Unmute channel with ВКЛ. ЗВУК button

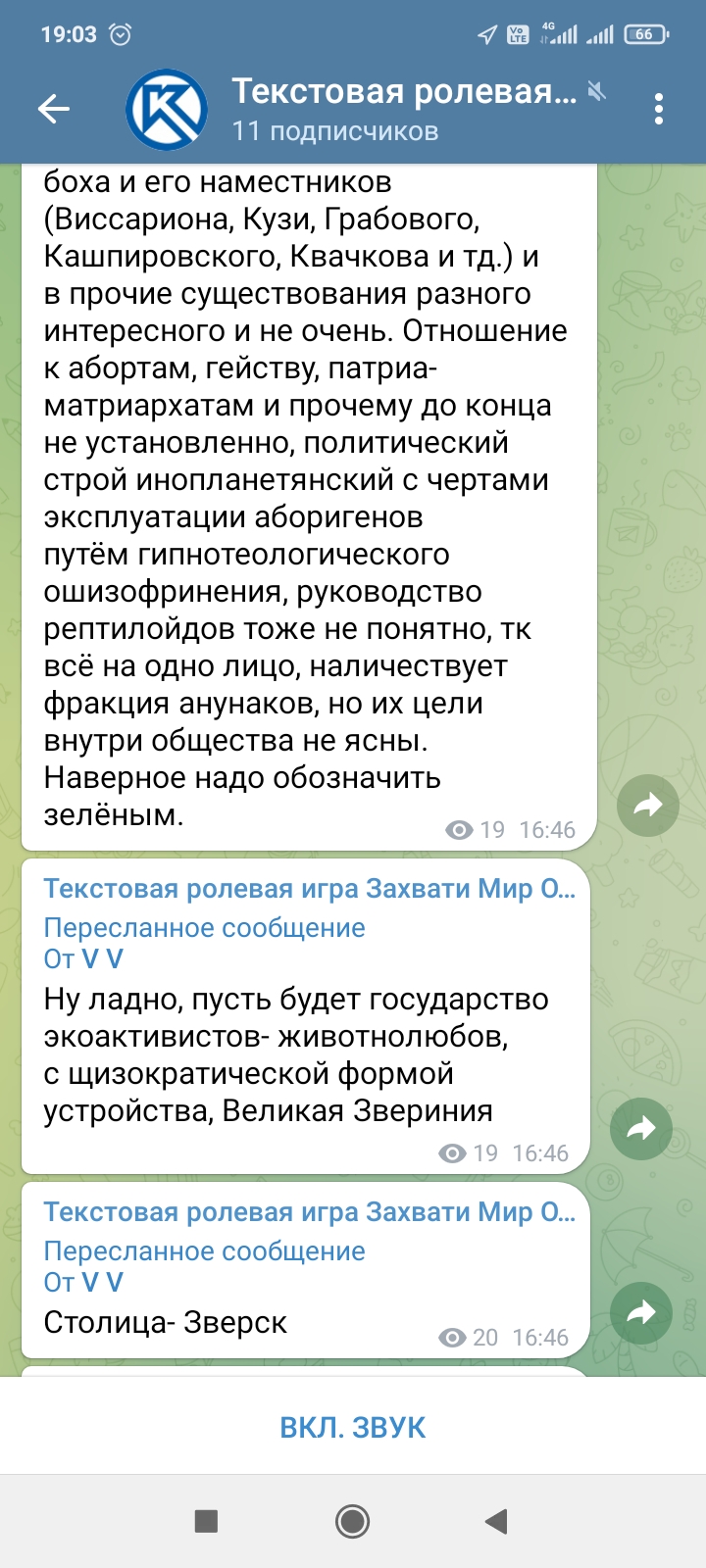(x=353, y=1427)
